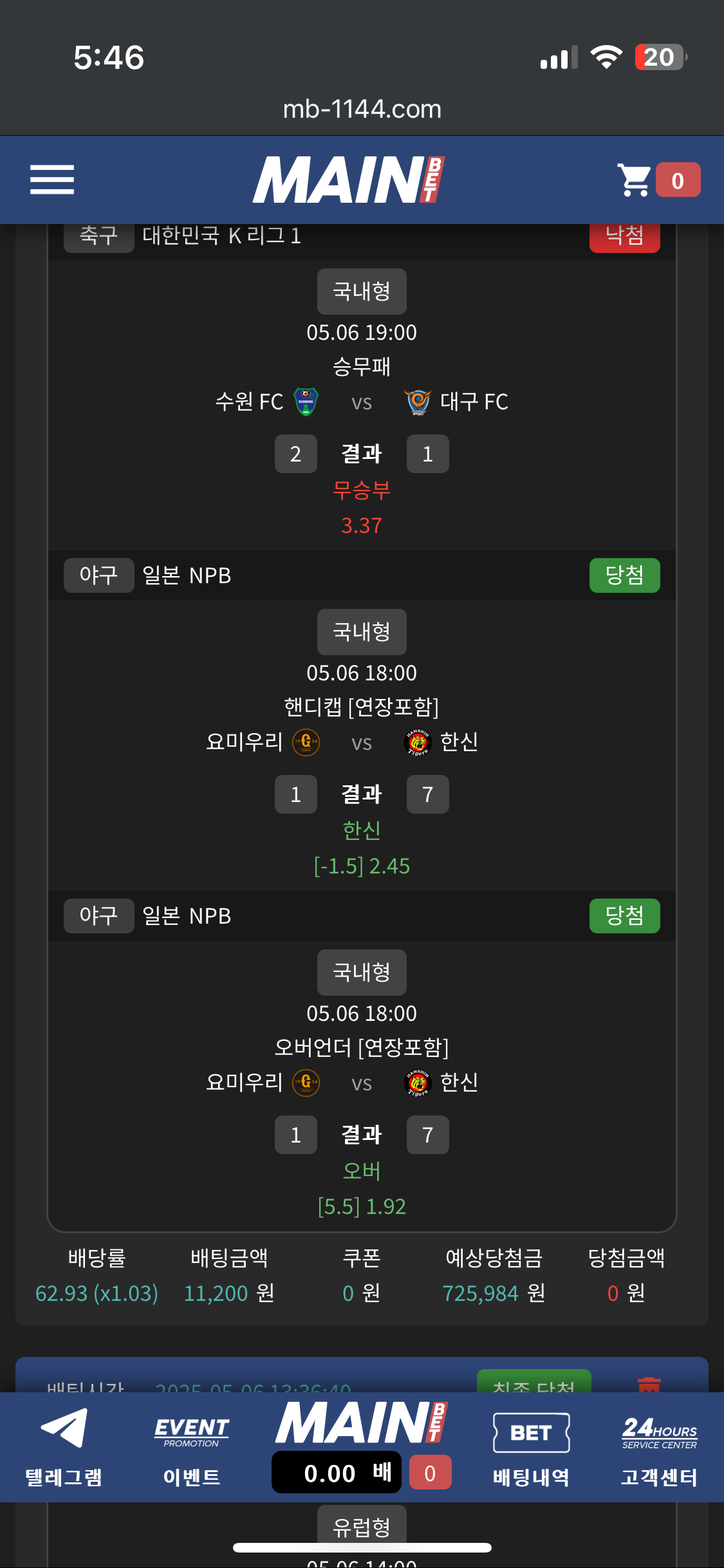Open the hamburger menu

click(x=52, y=180)
